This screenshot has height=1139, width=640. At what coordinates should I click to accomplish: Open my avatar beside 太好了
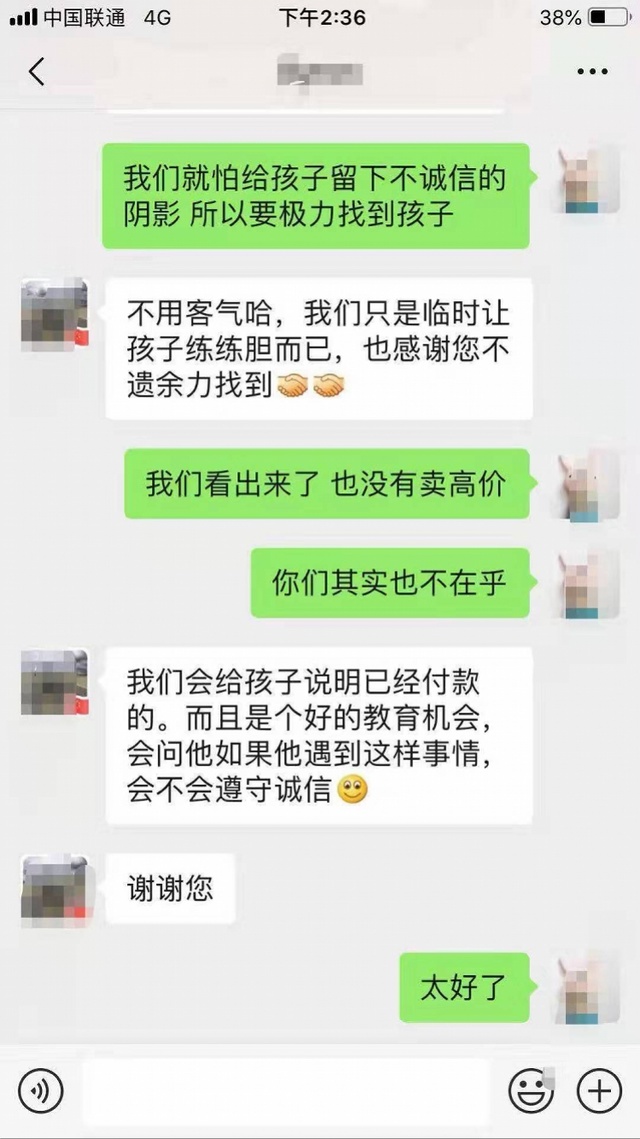[x=588, y=987]
